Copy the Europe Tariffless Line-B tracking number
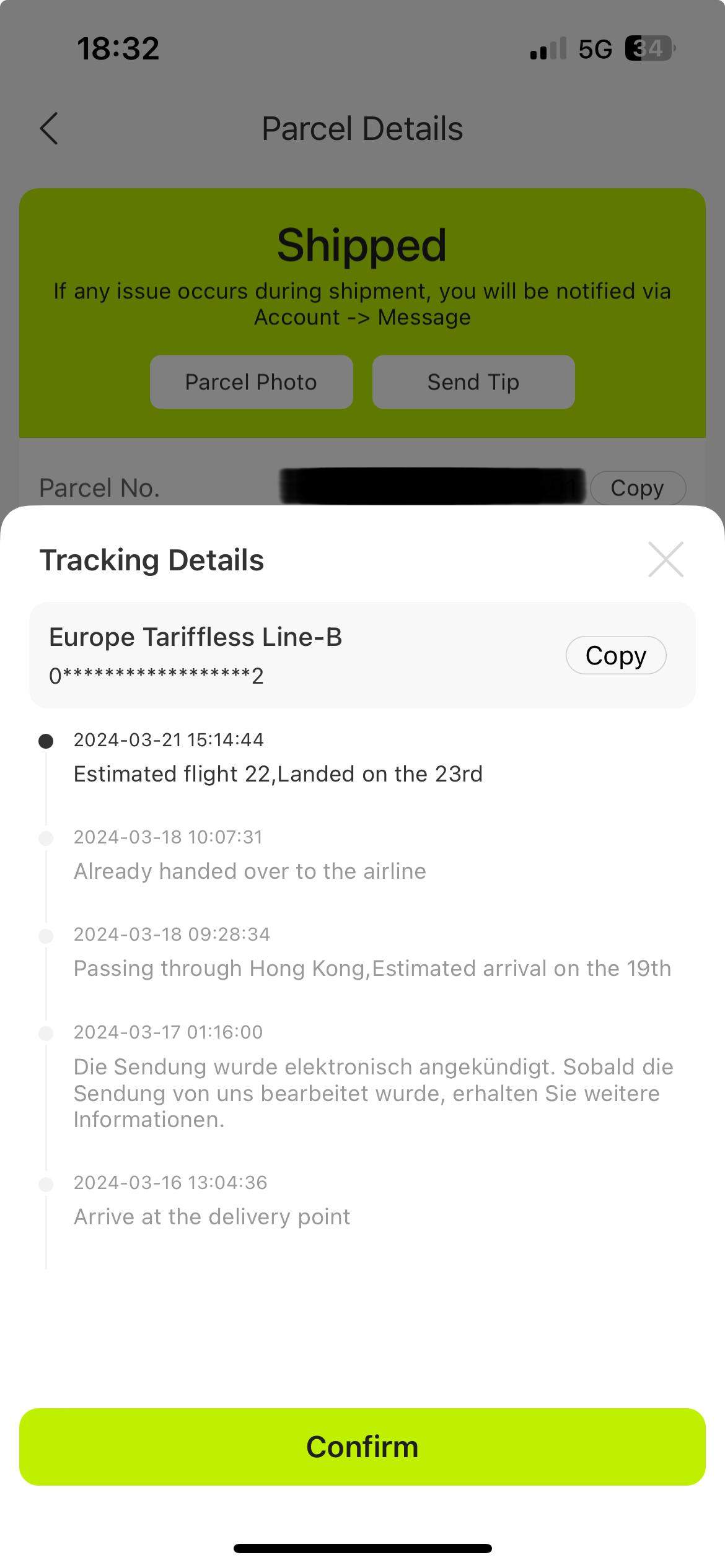Screen dimensions: 725x1568 click(615, 655)
